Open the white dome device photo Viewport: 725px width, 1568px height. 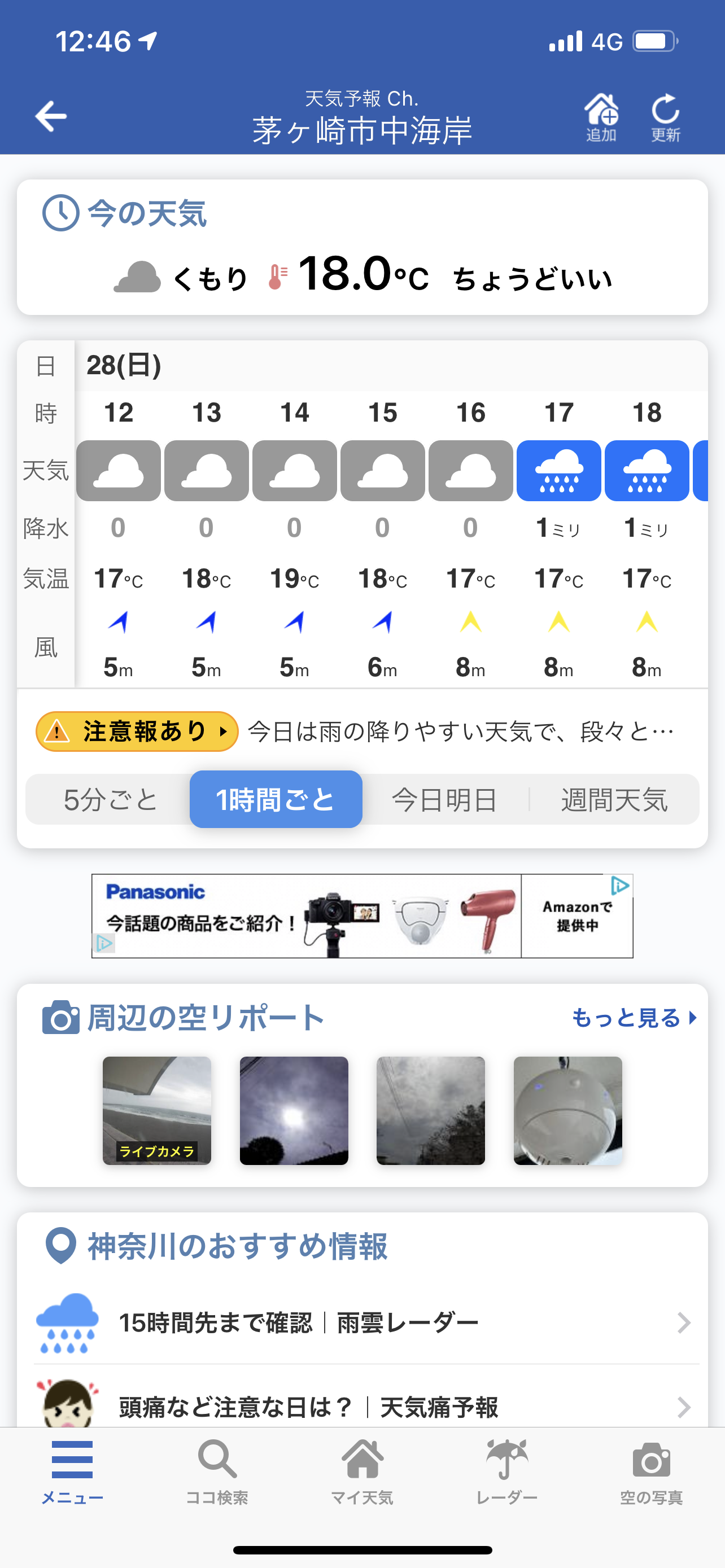coord(568,1110)
